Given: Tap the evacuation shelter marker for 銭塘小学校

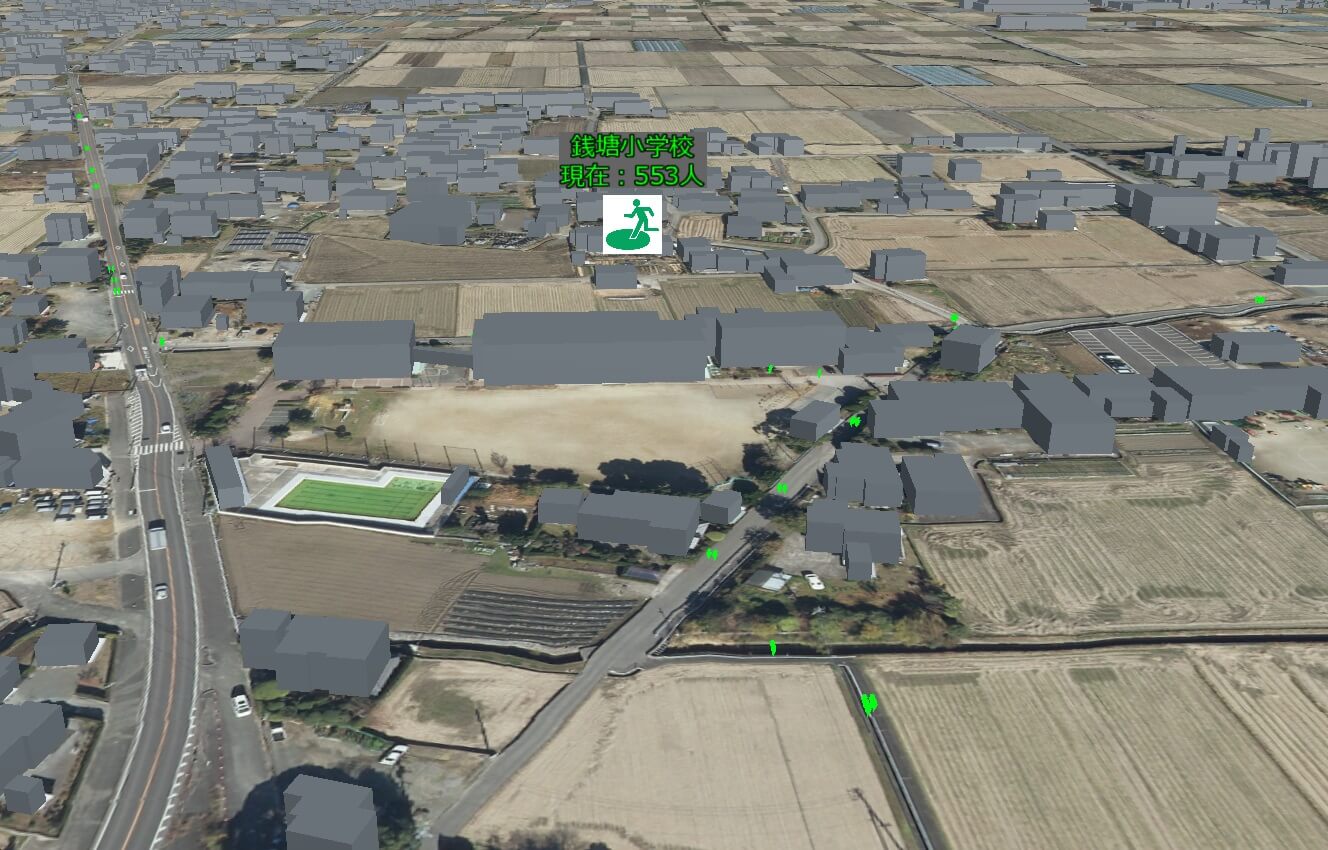Looking at the screenshot, I should [632, 225].
